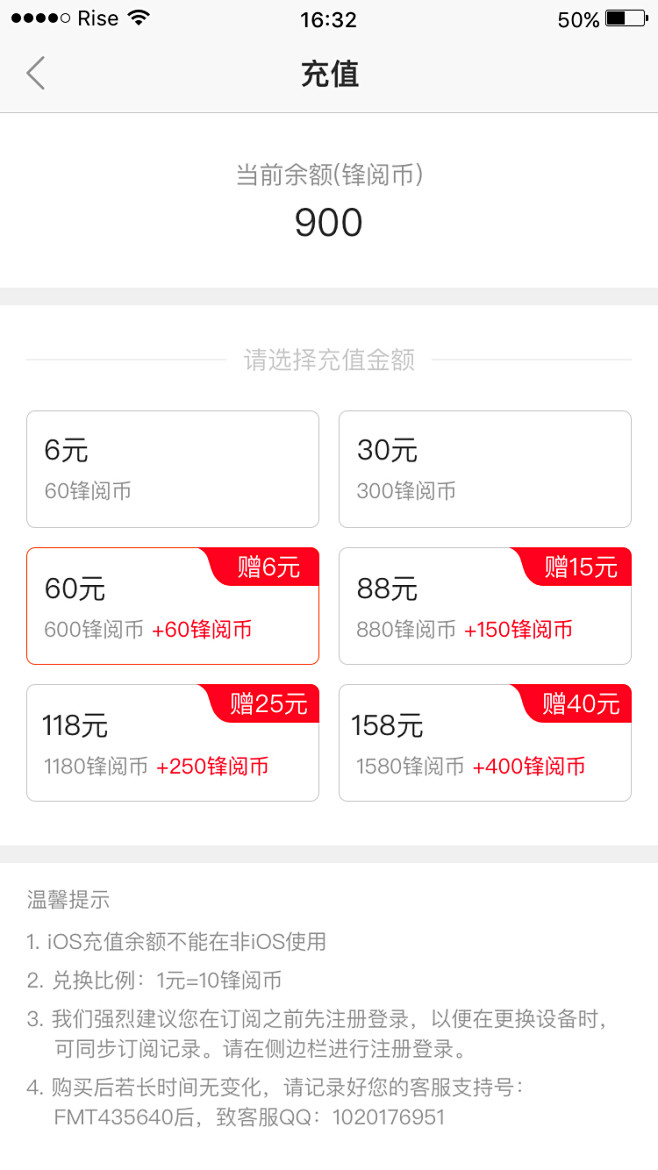Select the 6元 recharge option
This screenshot has width=658, height=1170.
click(x=172, y=469)
